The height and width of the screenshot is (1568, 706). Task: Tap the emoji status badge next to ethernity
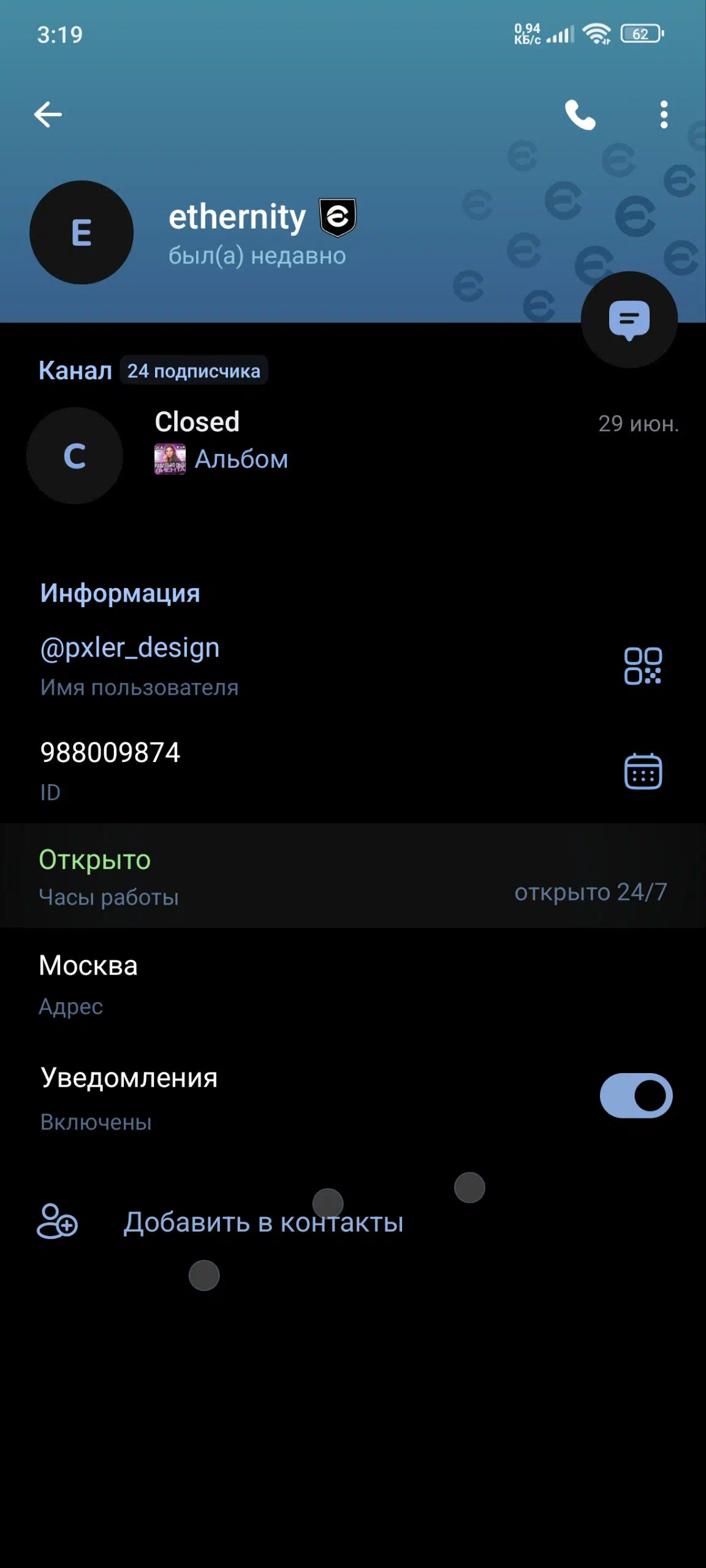(x=338, y=217)
